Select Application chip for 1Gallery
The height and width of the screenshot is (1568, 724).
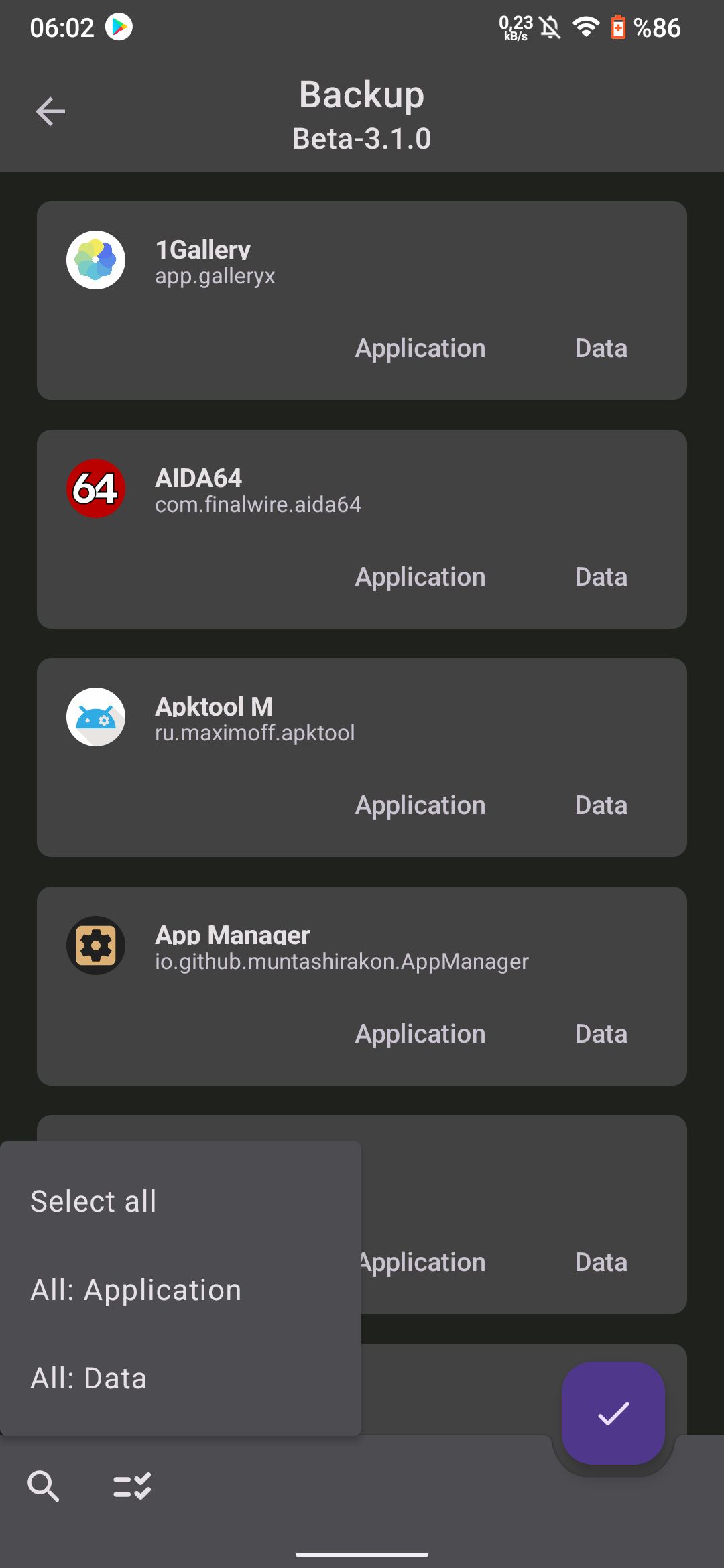pos(420,348)
